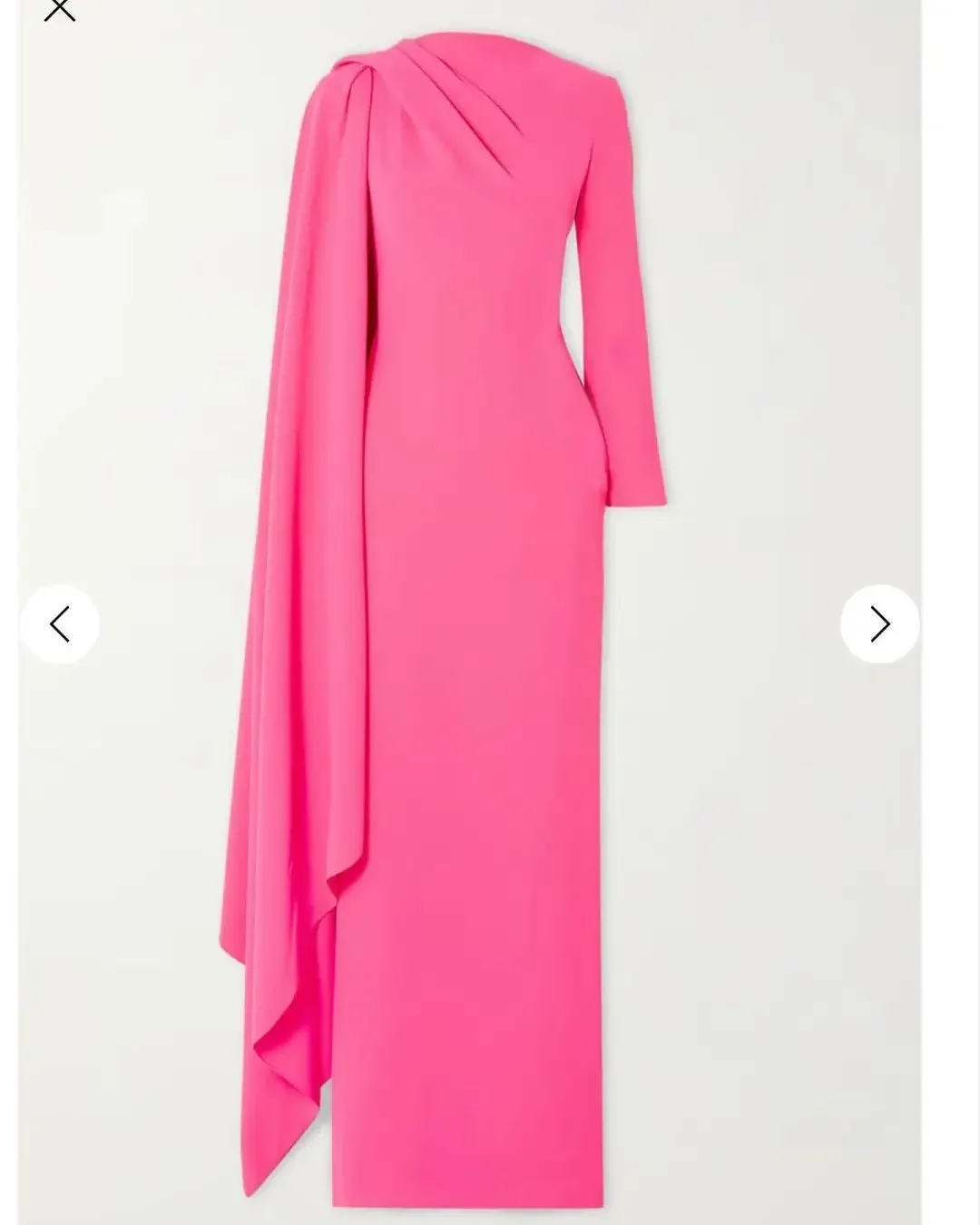The image size is (980, 1225).
Task: Go to the previous product image
Action: tap(60, 624)
